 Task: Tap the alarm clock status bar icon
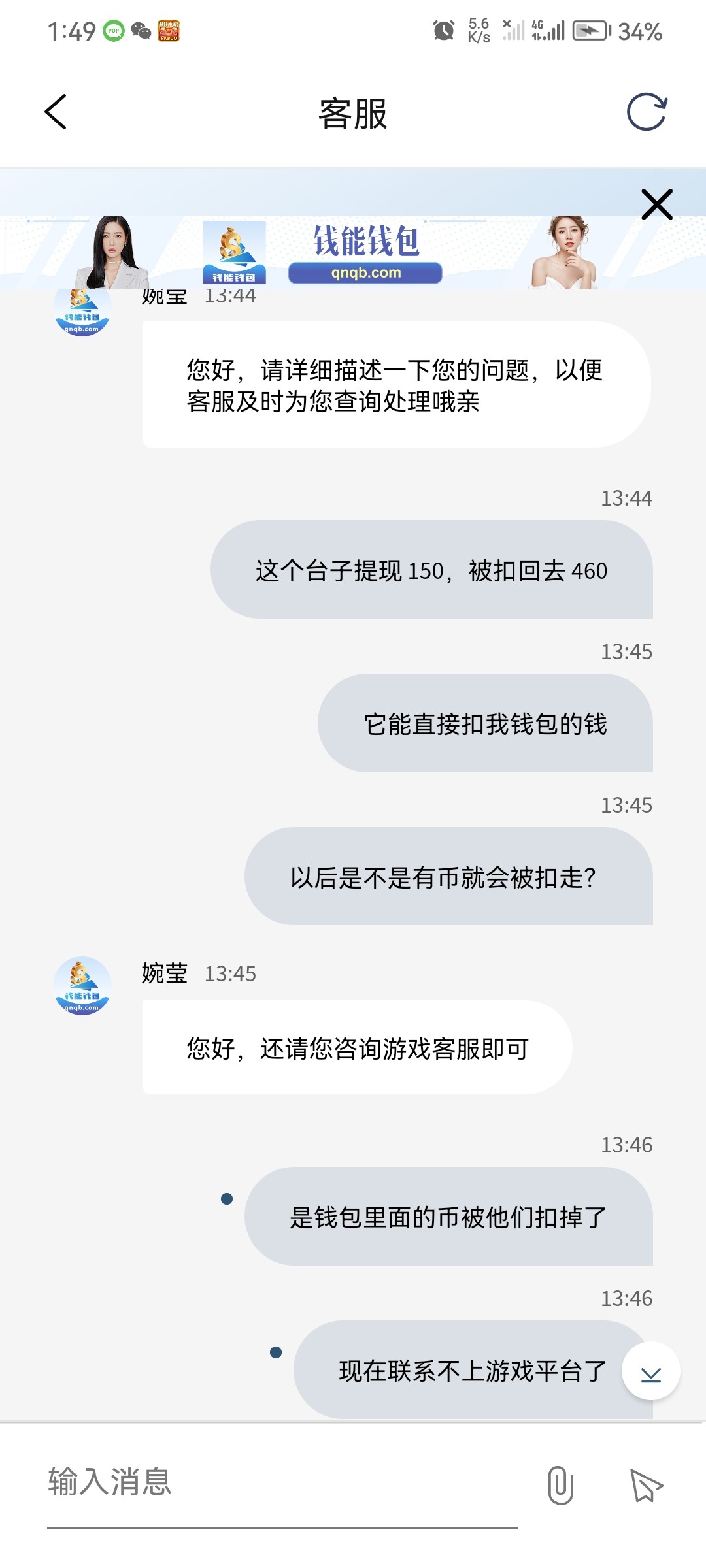pos(443,30)
